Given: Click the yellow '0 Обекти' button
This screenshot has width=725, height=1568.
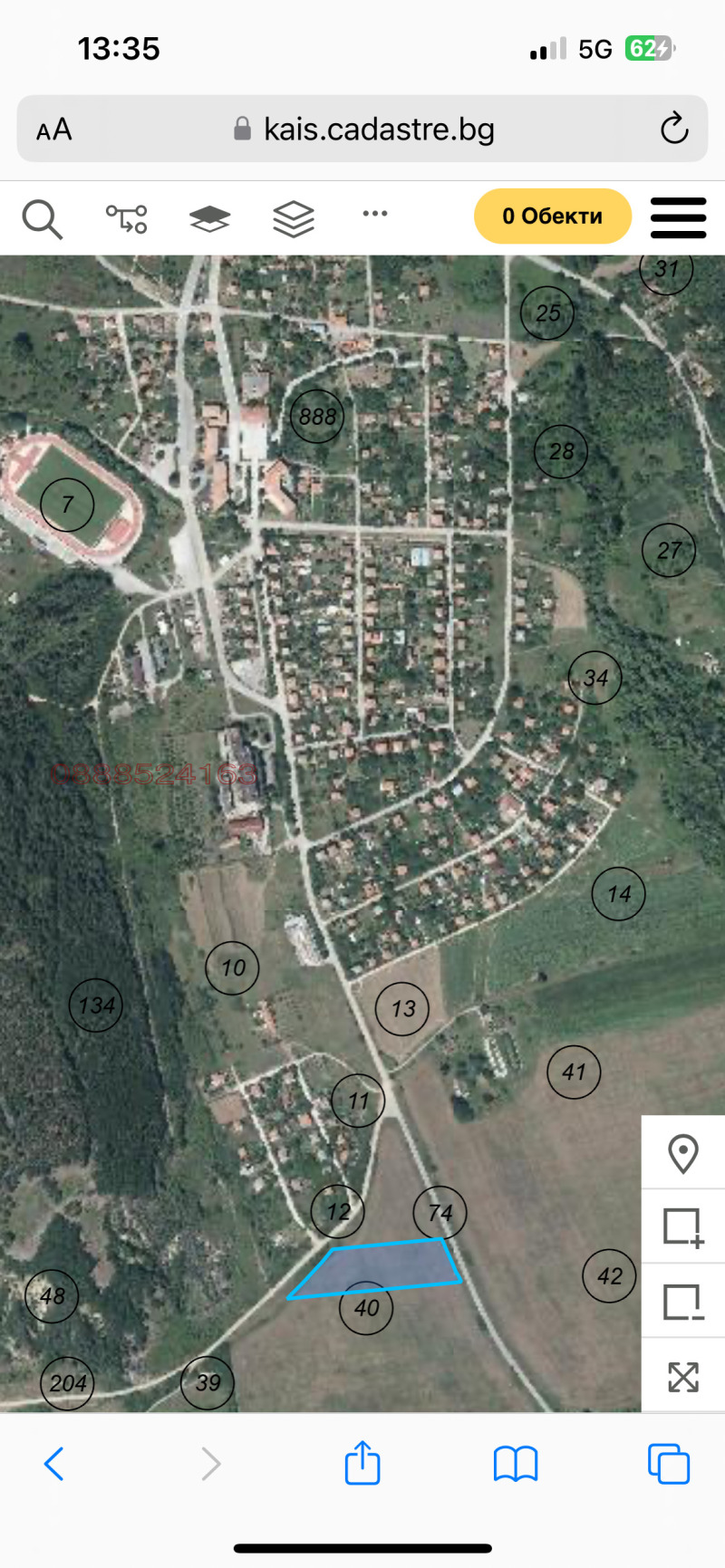Looking at the screenshot, I should coord(553,216).
